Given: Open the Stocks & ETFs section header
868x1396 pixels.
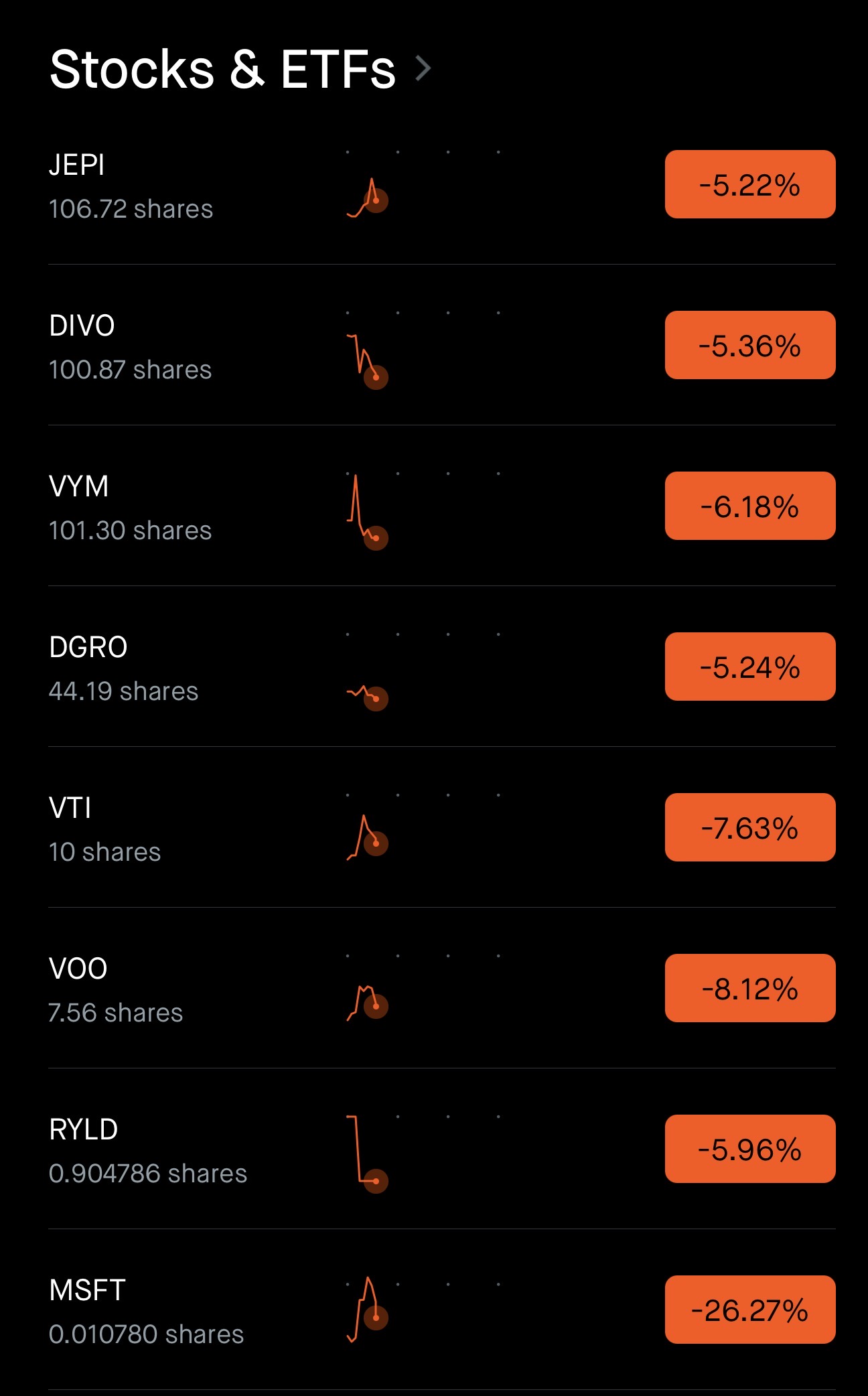Looking at the screenshot, I should [x=240, y=69].
